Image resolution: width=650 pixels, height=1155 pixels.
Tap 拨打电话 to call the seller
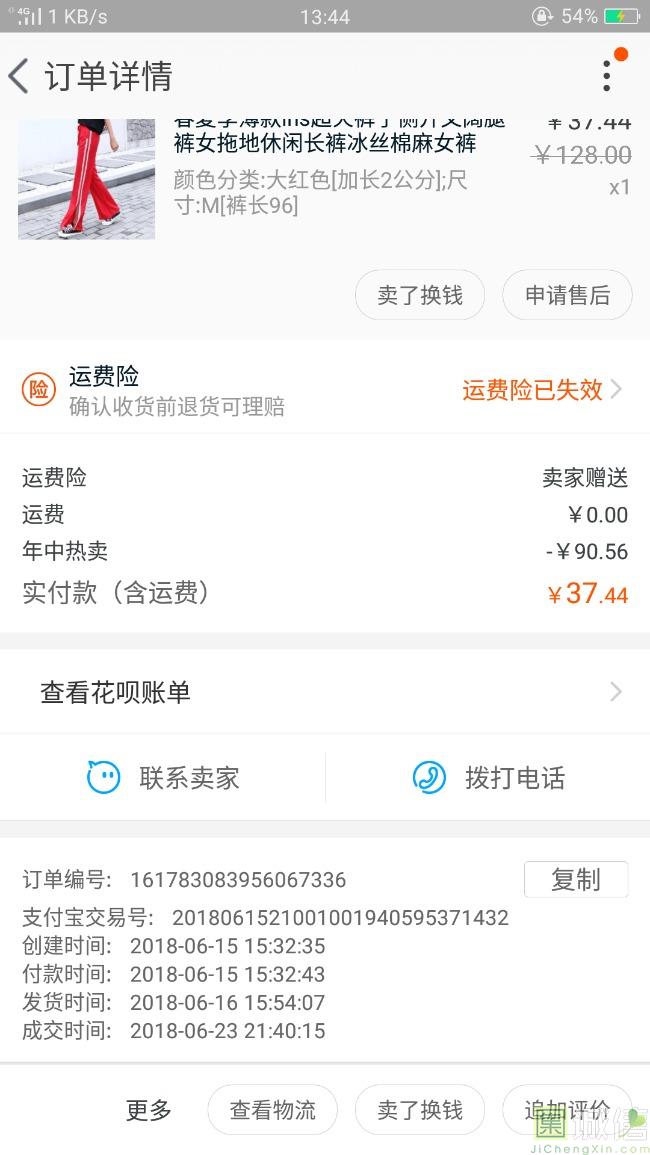coord(489,777)
